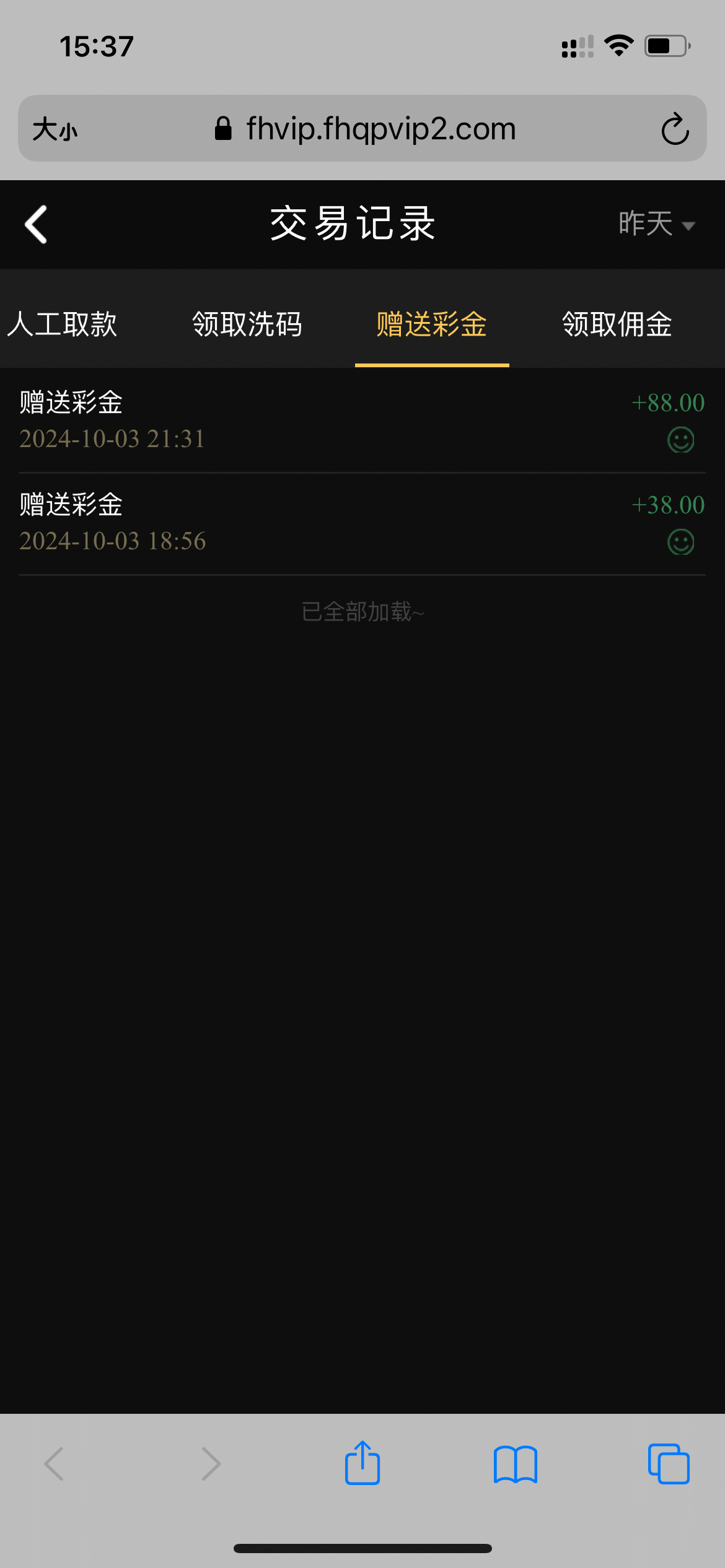The image size is (725, 1568).
Task: Switch to the 人工取款 tab
Action: point(62,324)
